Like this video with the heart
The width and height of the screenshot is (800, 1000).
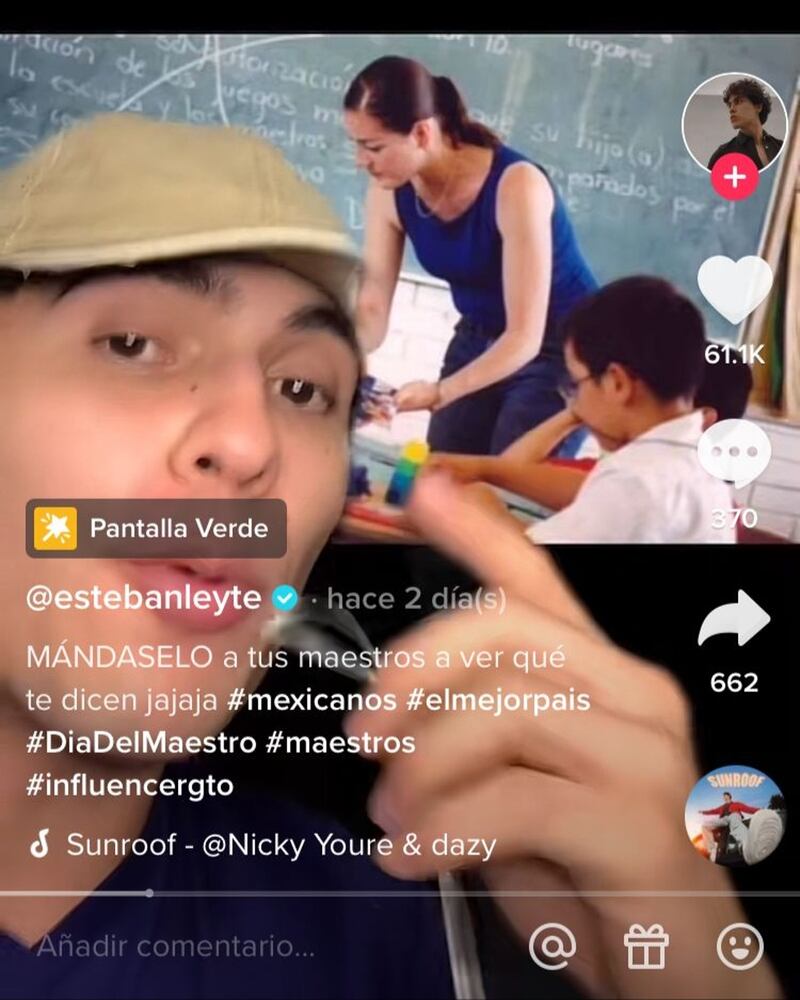[x=734, y=291]
